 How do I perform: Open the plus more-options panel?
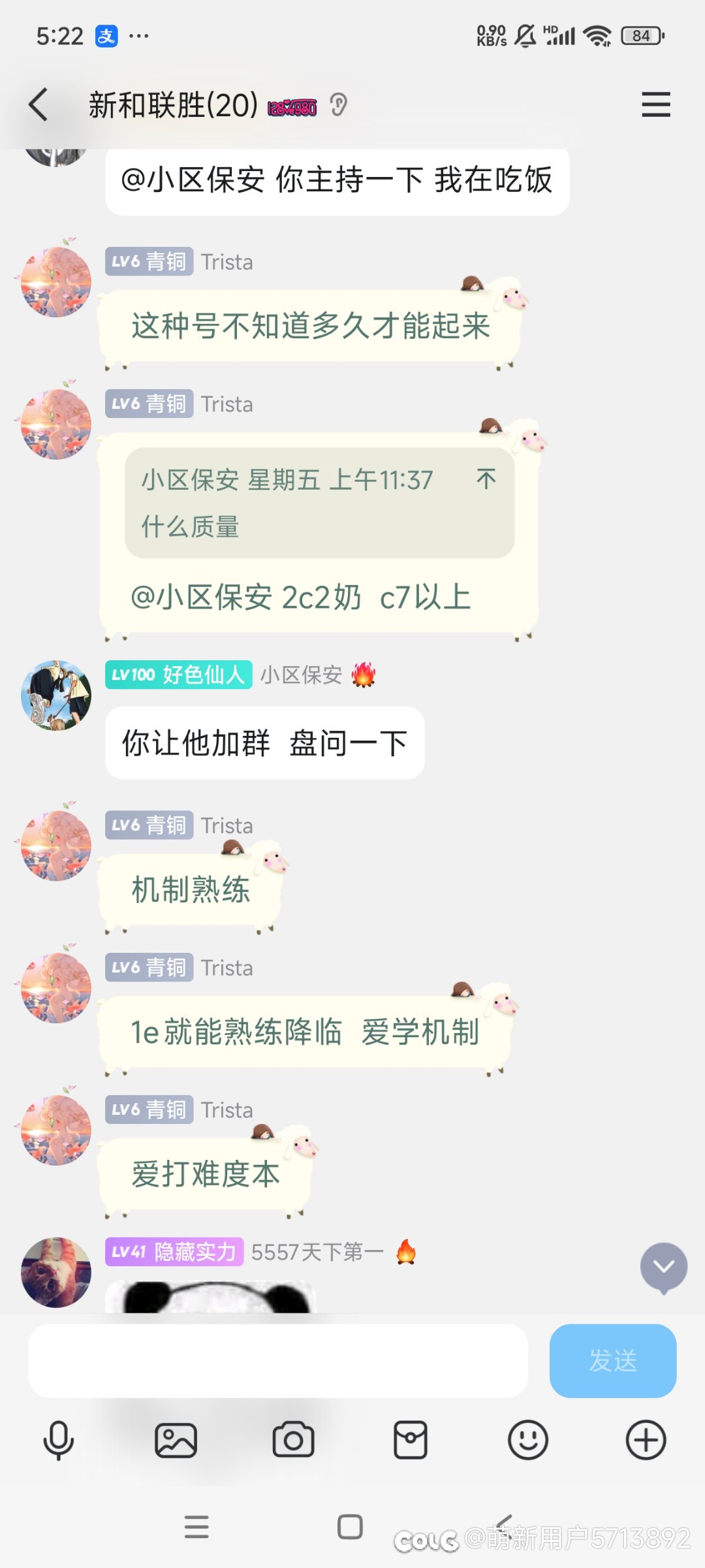click(x=646, y=1440)
